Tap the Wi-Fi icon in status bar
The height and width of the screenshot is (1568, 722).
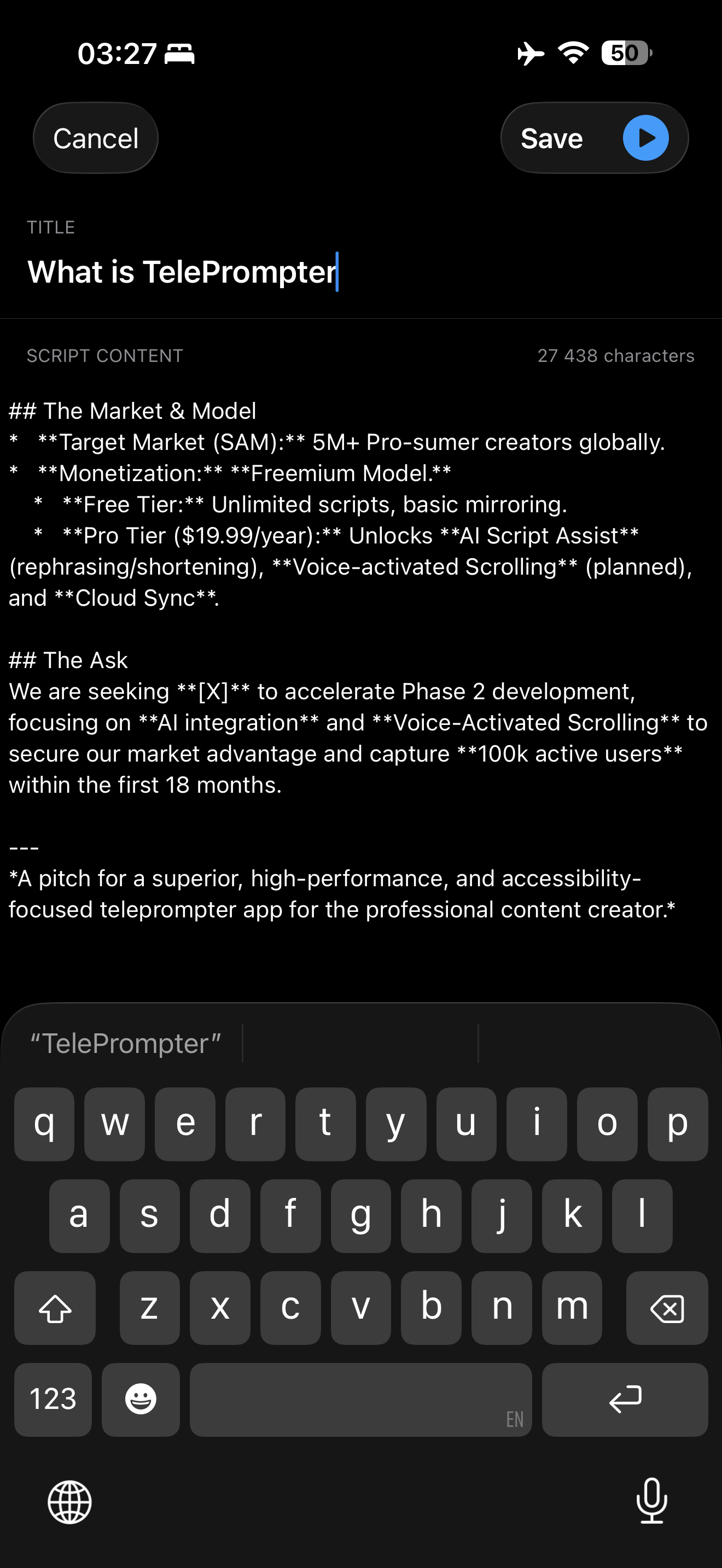(x=573, y=53)
